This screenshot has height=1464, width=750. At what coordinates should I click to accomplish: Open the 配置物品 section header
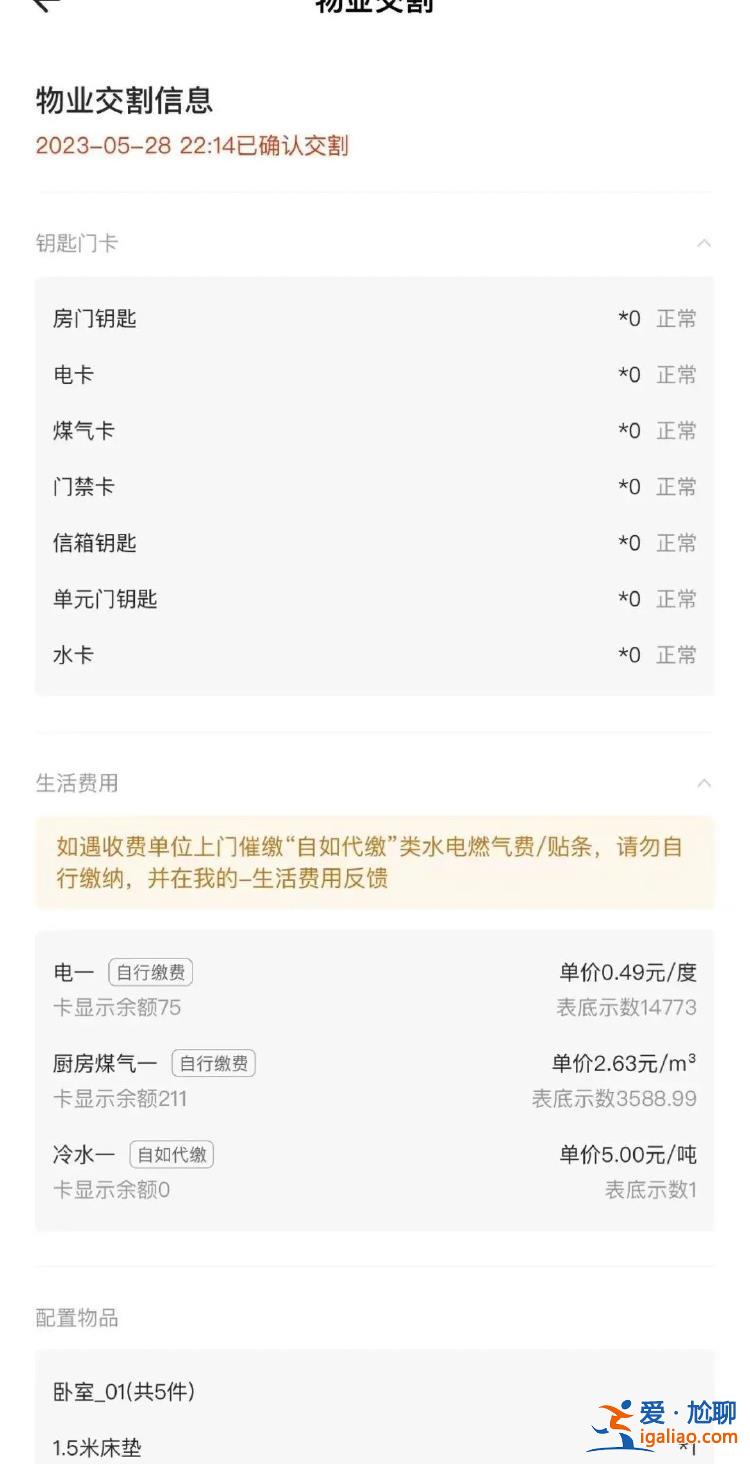click(76, 1318)
